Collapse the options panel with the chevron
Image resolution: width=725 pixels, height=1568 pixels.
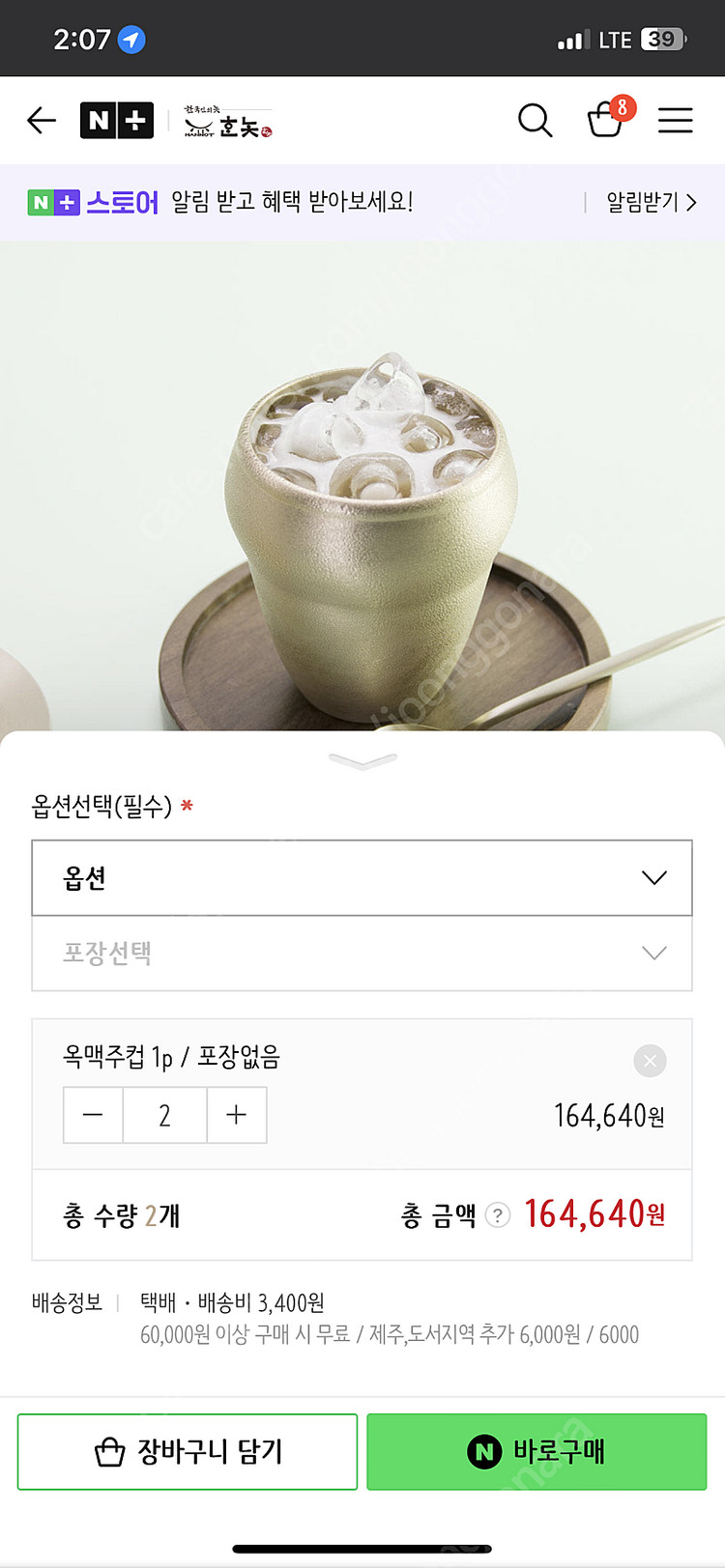click(362, 760)
